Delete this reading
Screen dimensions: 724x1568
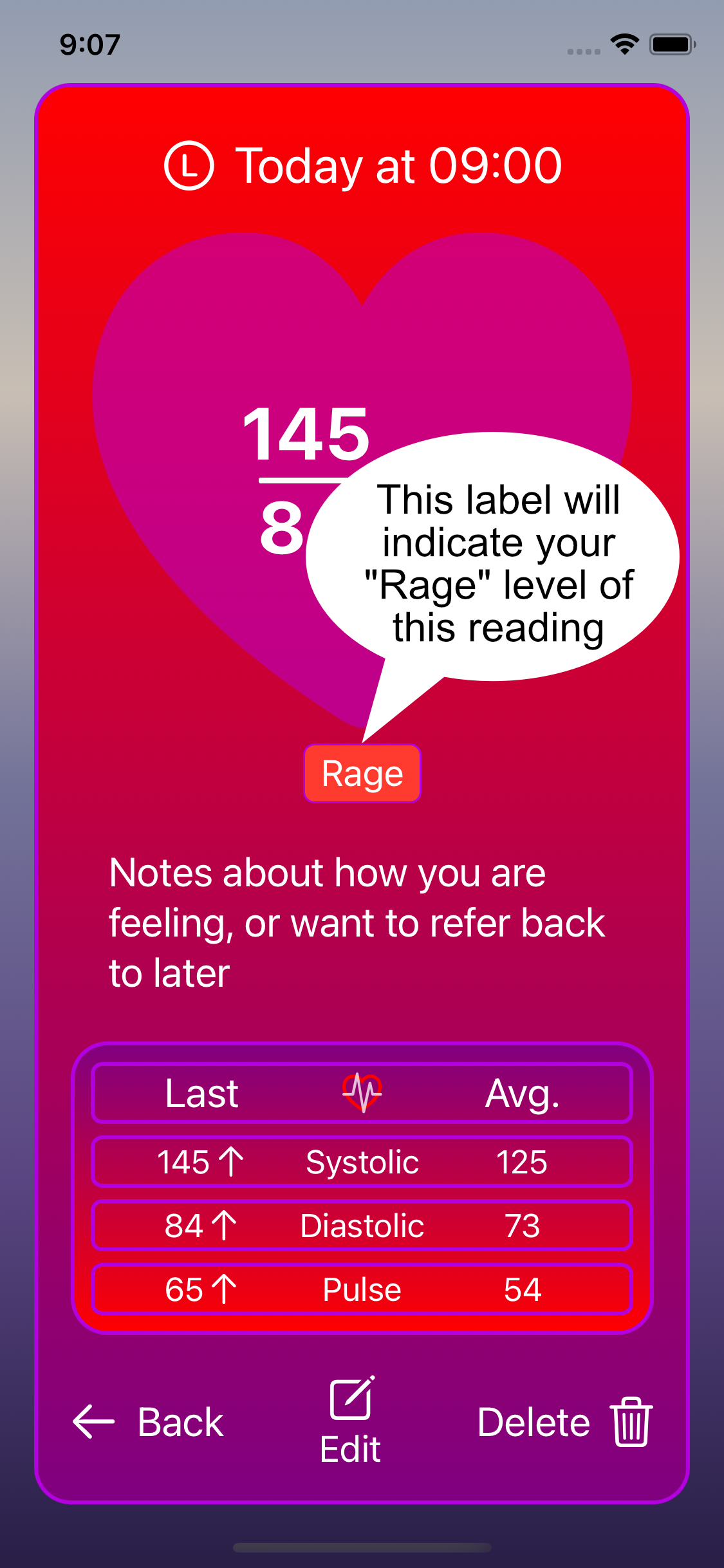(564, 1422)
